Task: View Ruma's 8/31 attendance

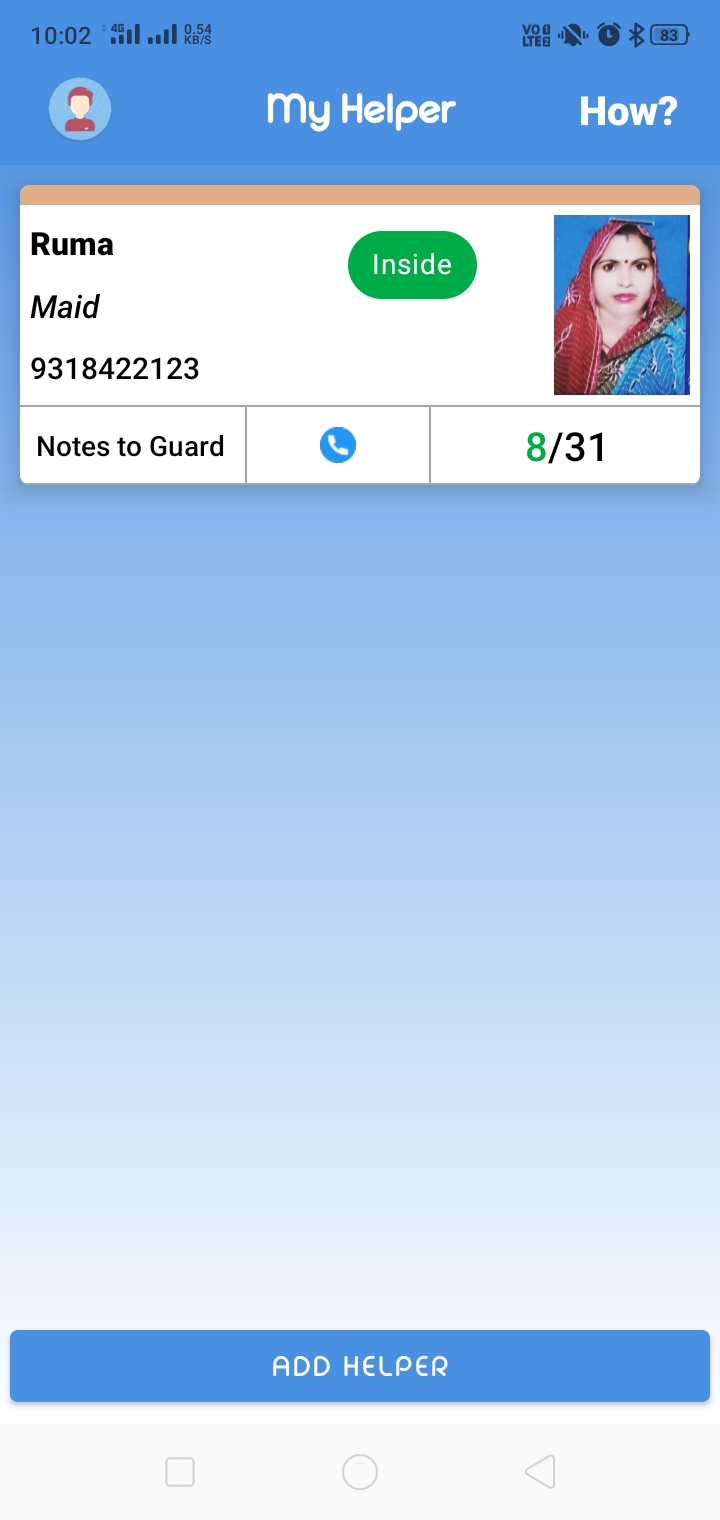Action: [566, 446]
